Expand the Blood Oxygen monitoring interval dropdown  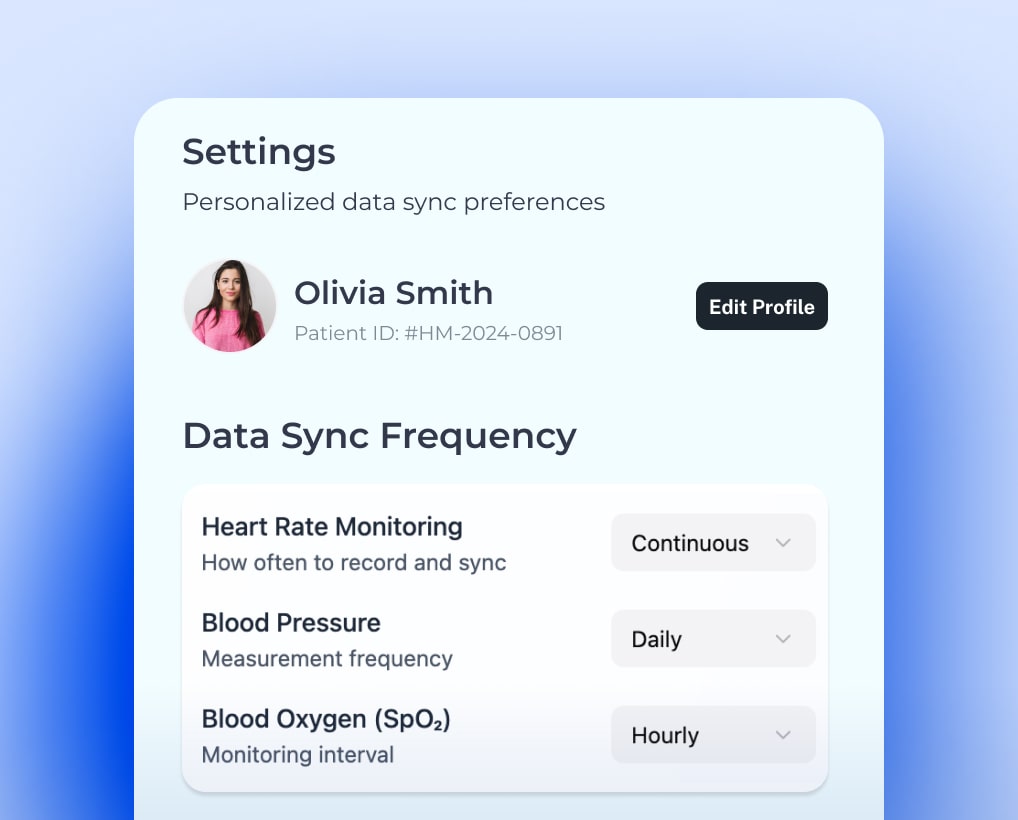(x=713, y=735)
